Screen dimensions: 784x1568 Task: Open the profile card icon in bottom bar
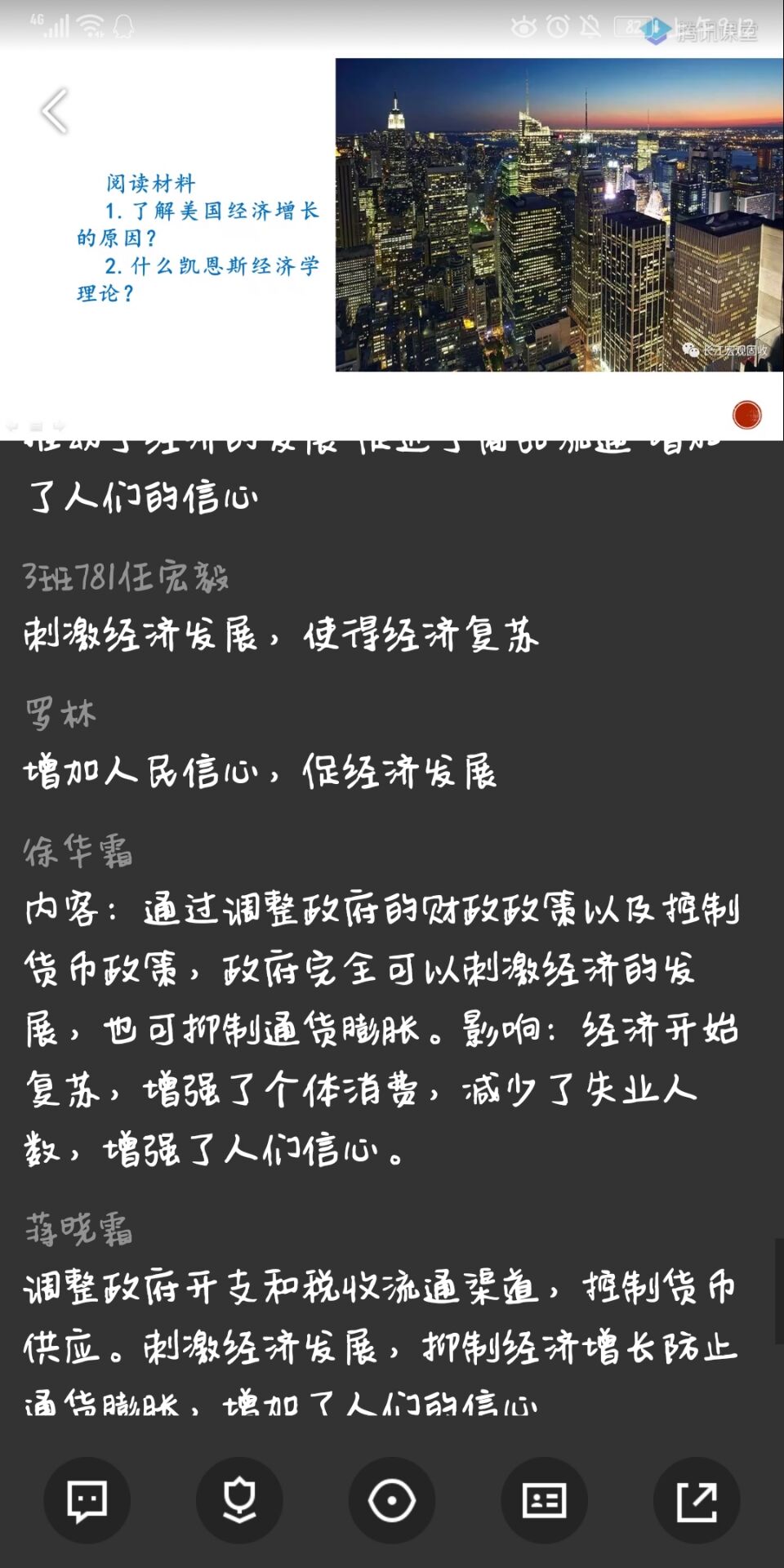tap(544, 1500)
